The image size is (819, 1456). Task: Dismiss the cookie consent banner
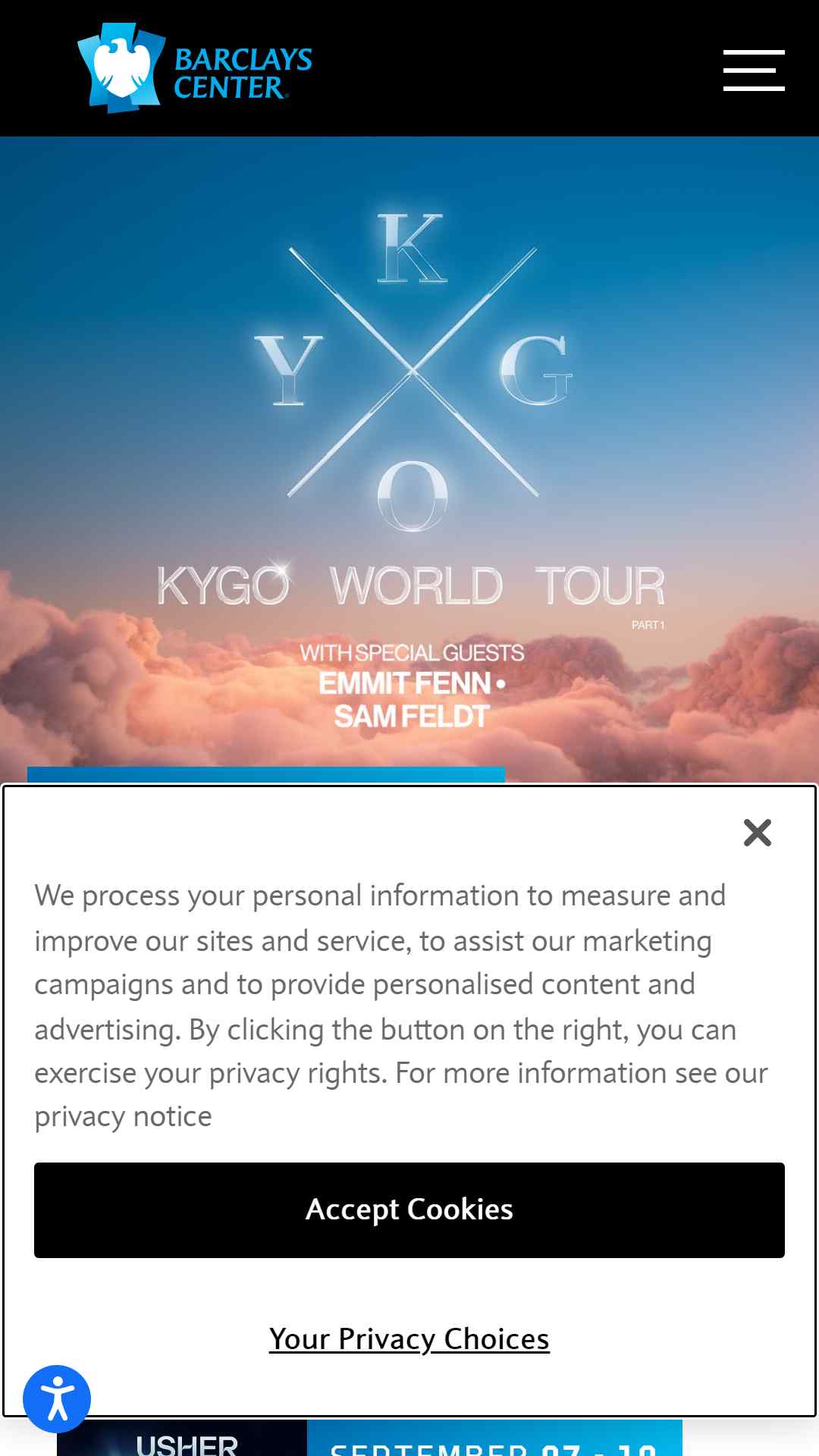(757, 833)
